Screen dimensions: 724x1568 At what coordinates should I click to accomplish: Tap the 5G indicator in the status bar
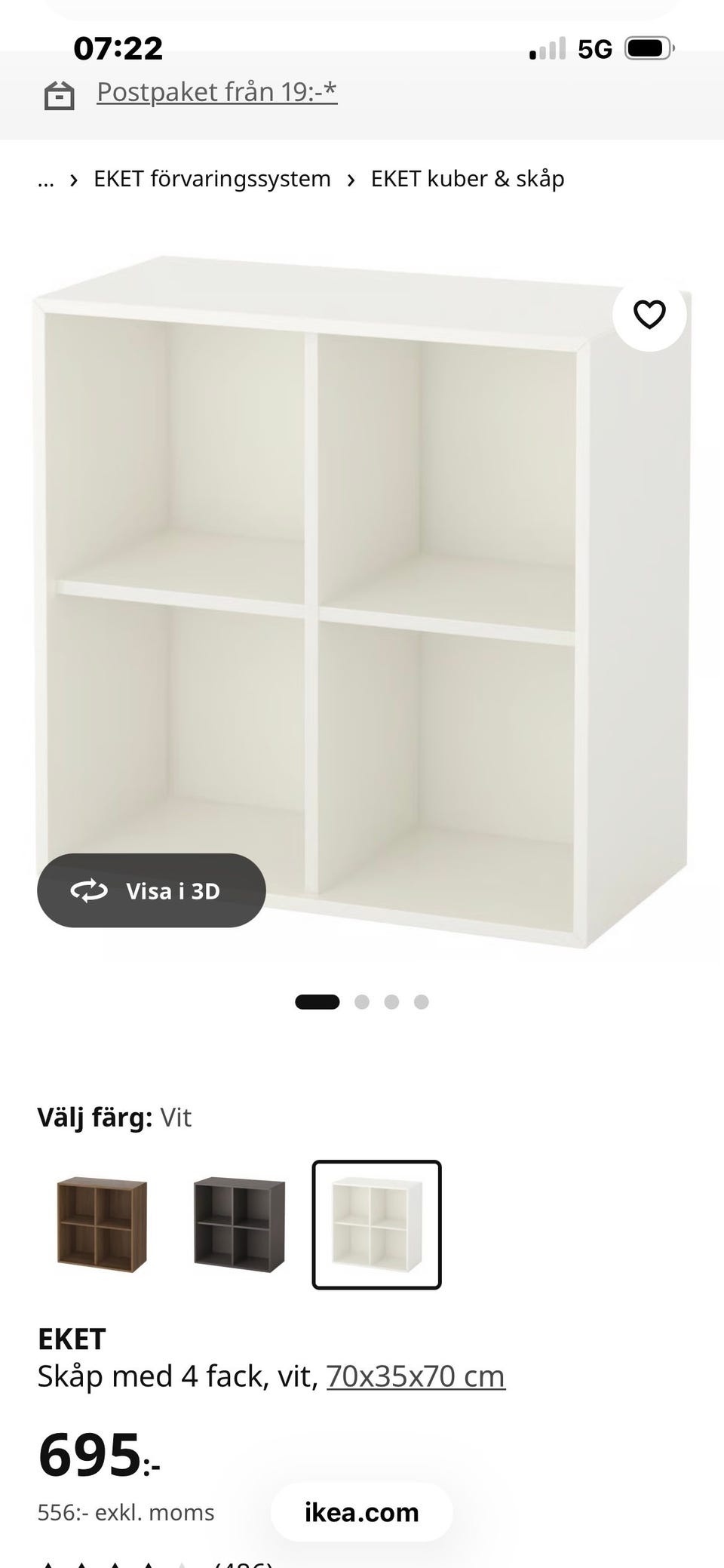point(596,48)
